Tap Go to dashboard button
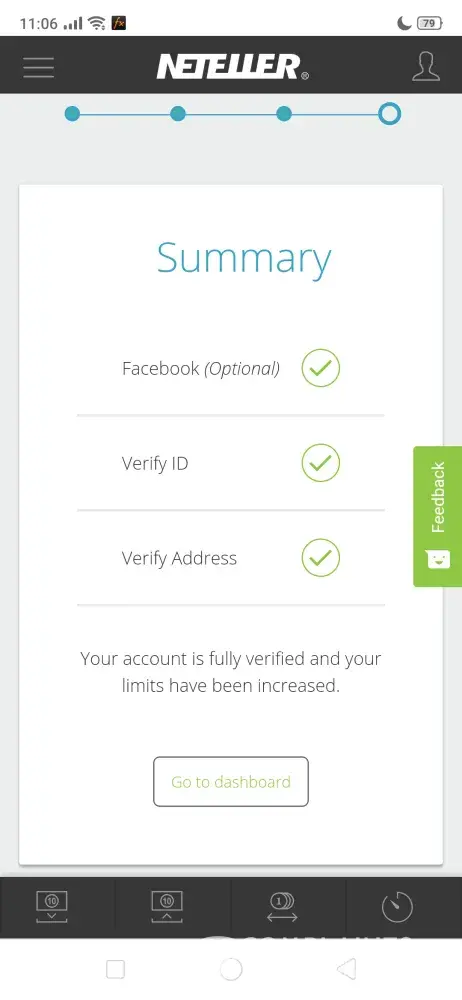This screenshot has height=1000, width=462. click(x=231, y=781)
